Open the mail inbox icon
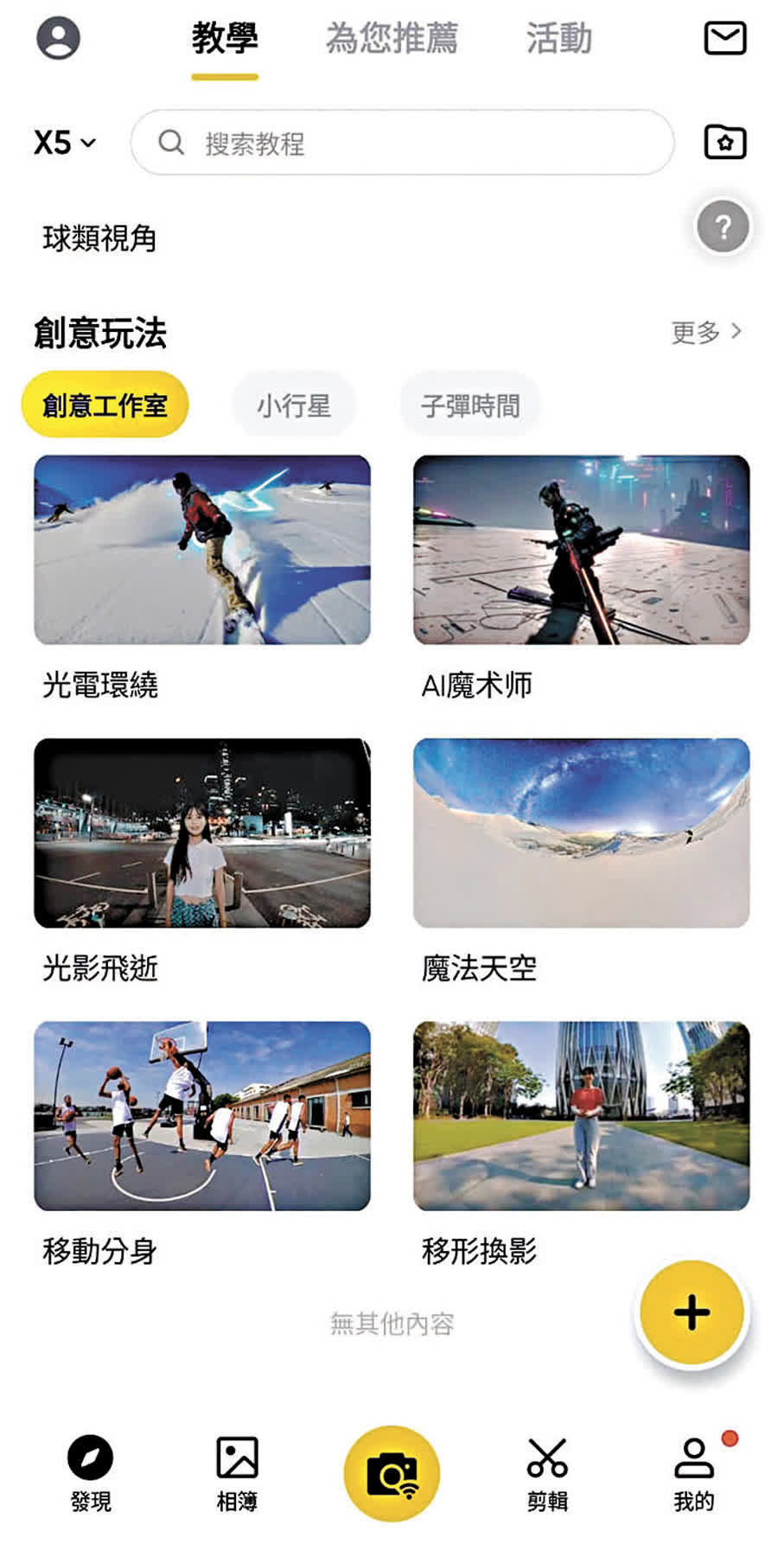Image resolution: width=784 pixels, height=1544 pixels. tap(724, 38)
